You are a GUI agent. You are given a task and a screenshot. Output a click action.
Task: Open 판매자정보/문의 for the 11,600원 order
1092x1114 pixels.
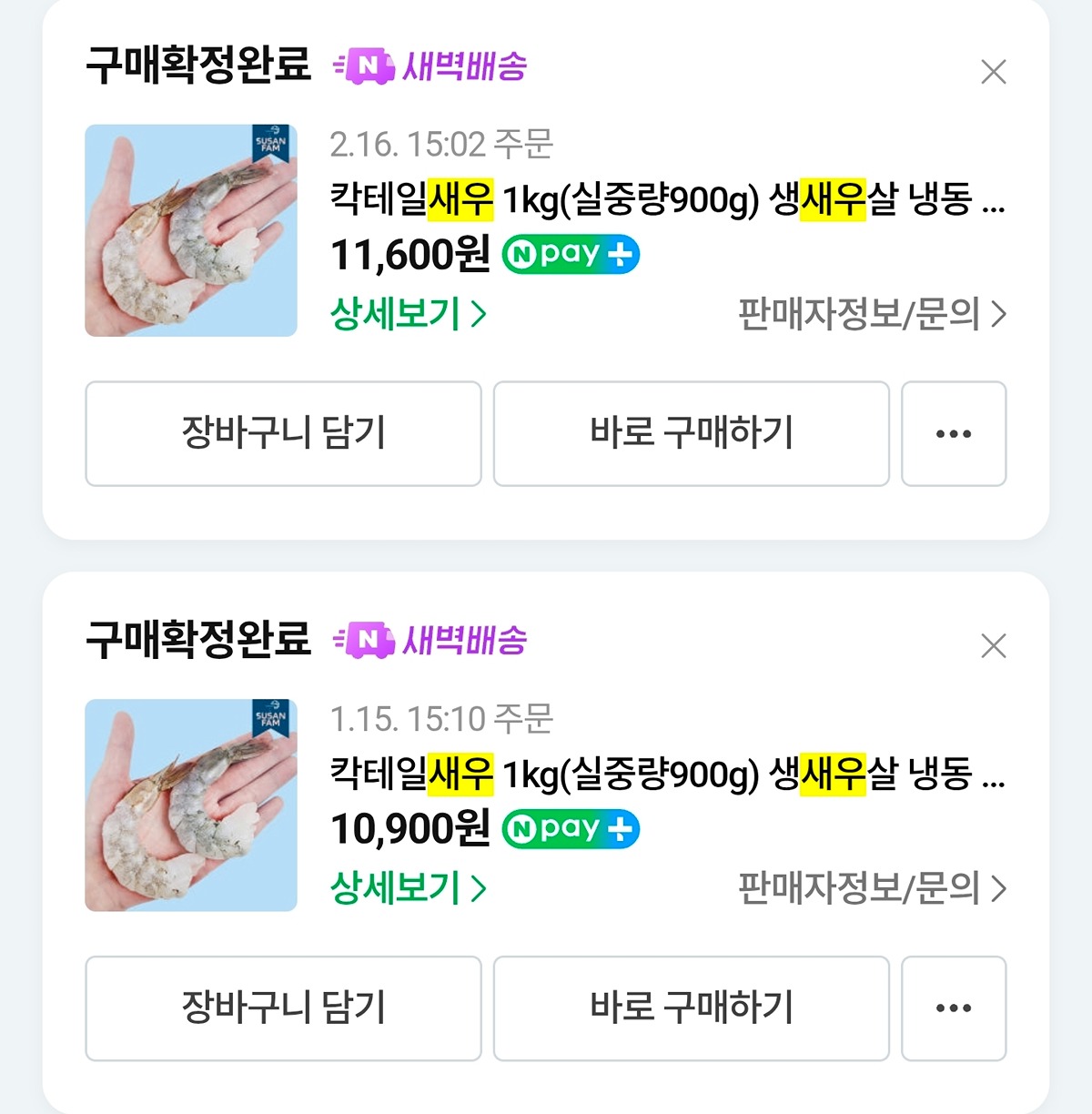click(x=871, y=315)
